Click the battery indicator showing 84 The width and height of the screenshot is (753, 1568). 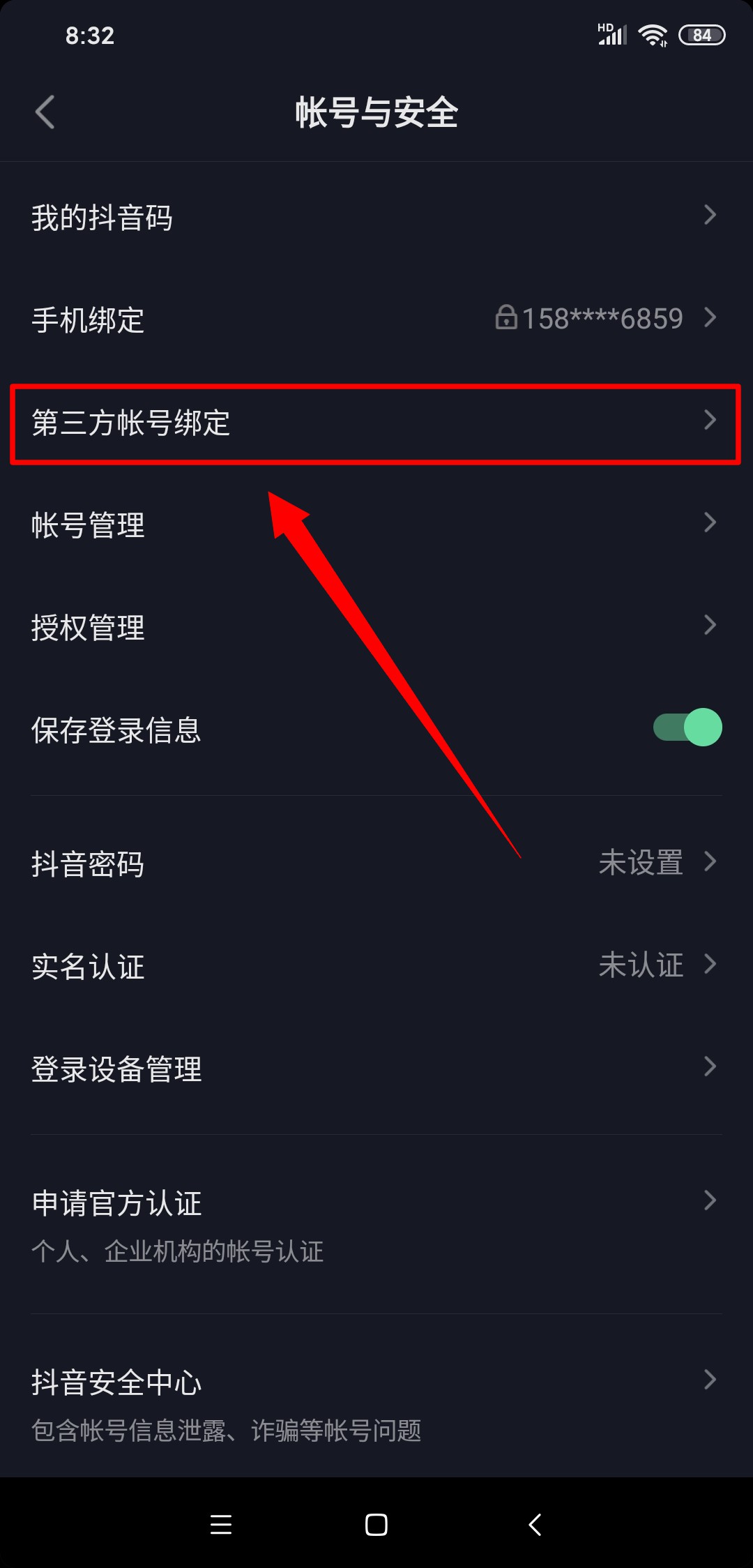(x=699, y=33)
